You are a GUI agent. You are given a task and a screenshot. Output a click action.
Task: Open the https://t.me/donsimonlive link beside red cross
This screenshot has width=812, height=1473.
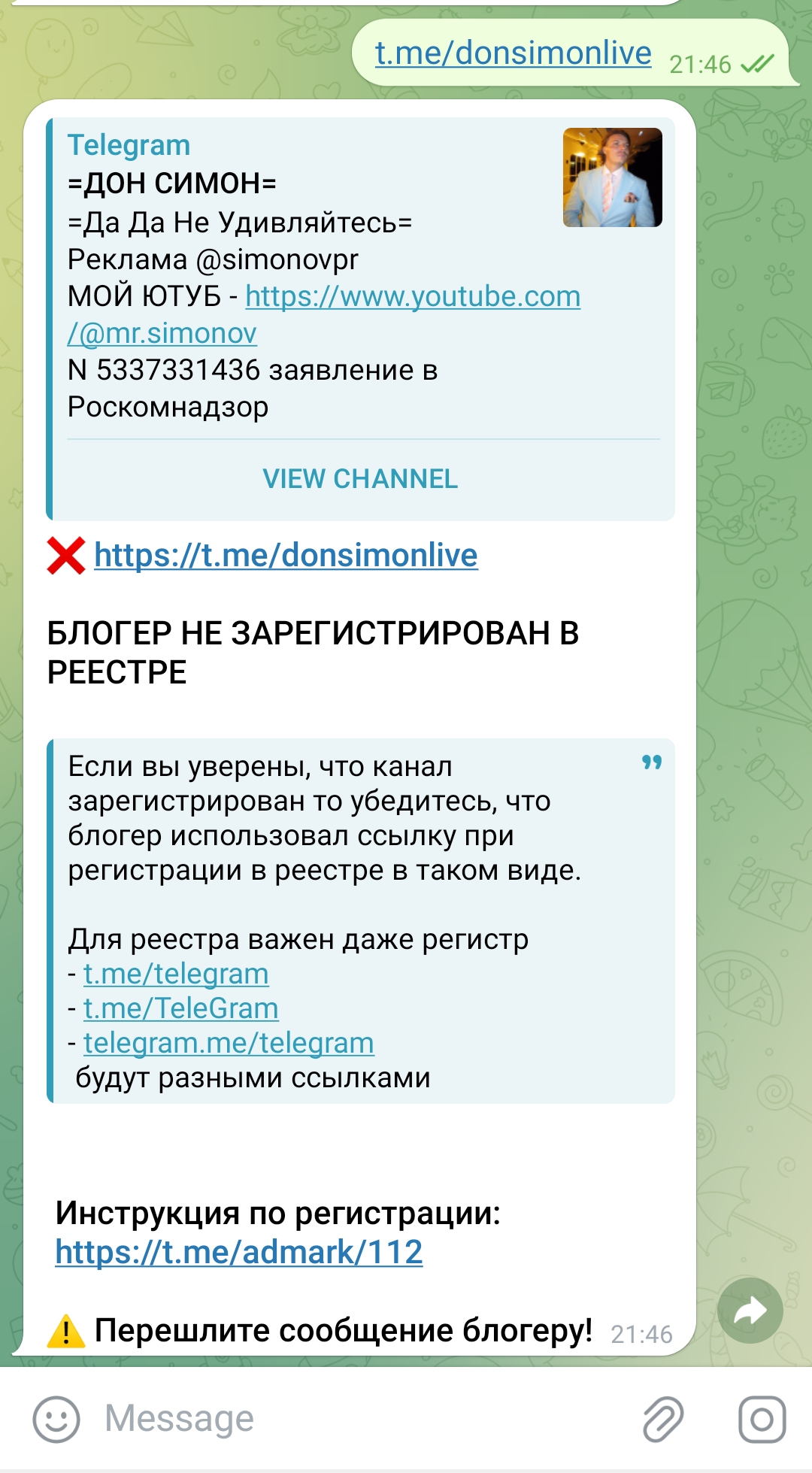pos(286,556)
